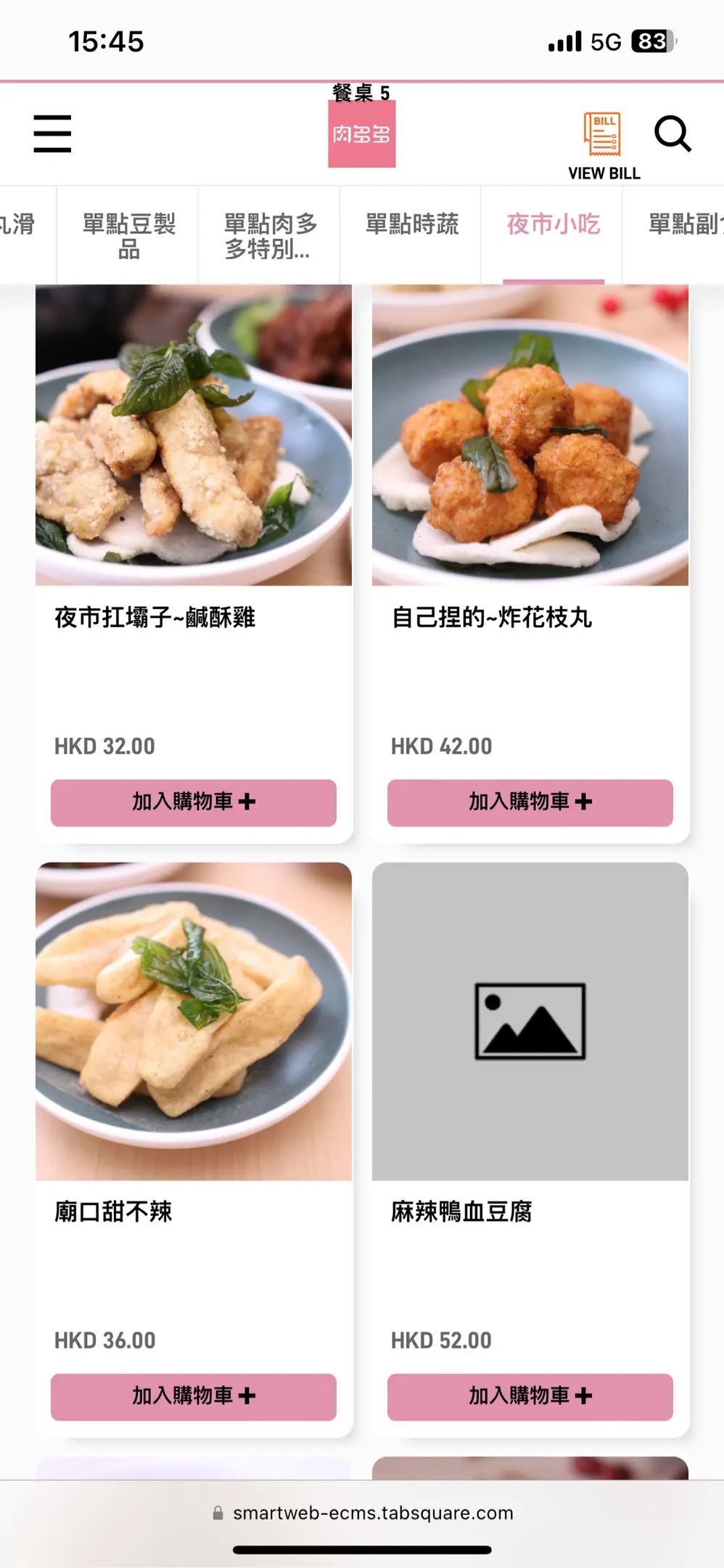Screen dimensions: 724x1568
Task: Select 夜市小吃 category tab
Action: (x=553, y=225)
